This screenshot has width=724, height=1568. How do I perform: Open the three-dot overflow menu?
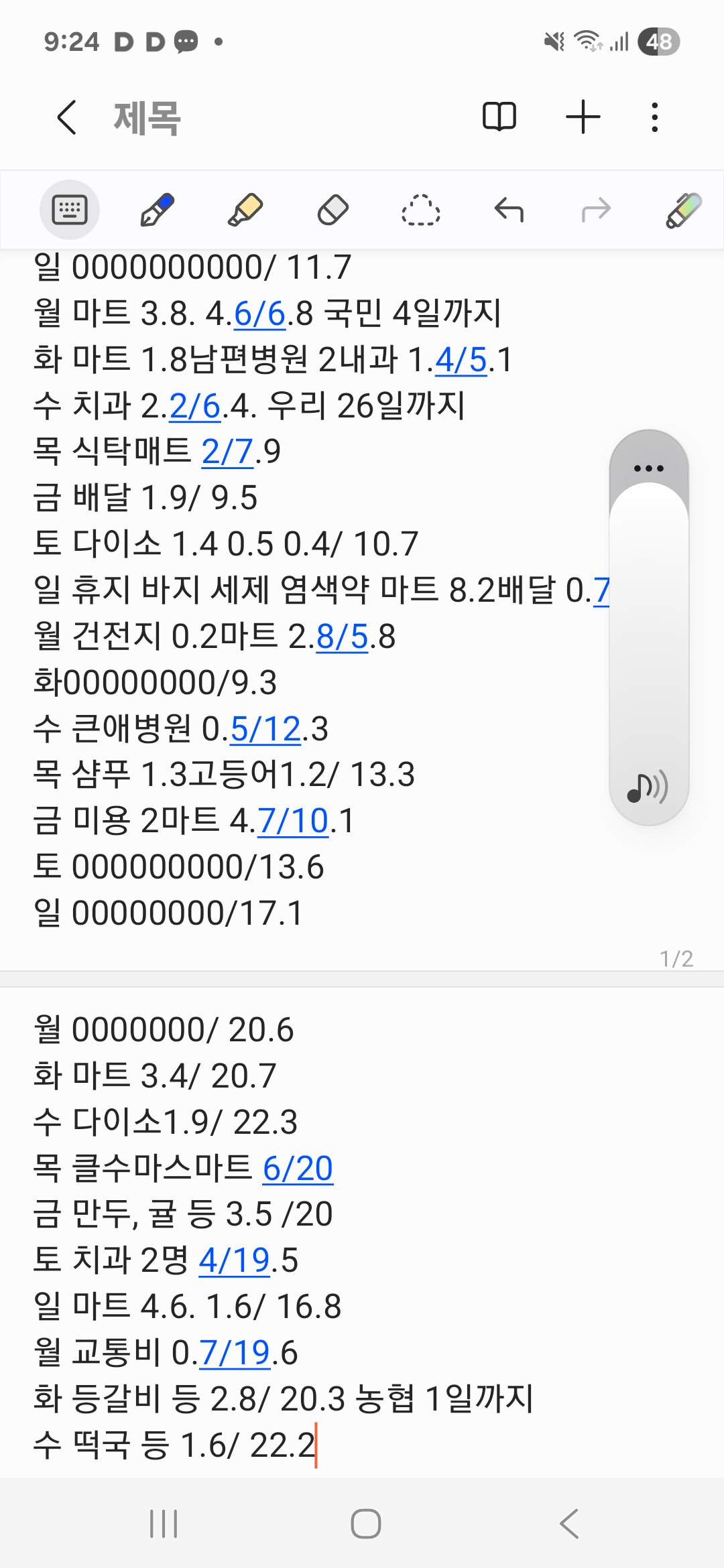coord(655,117)
